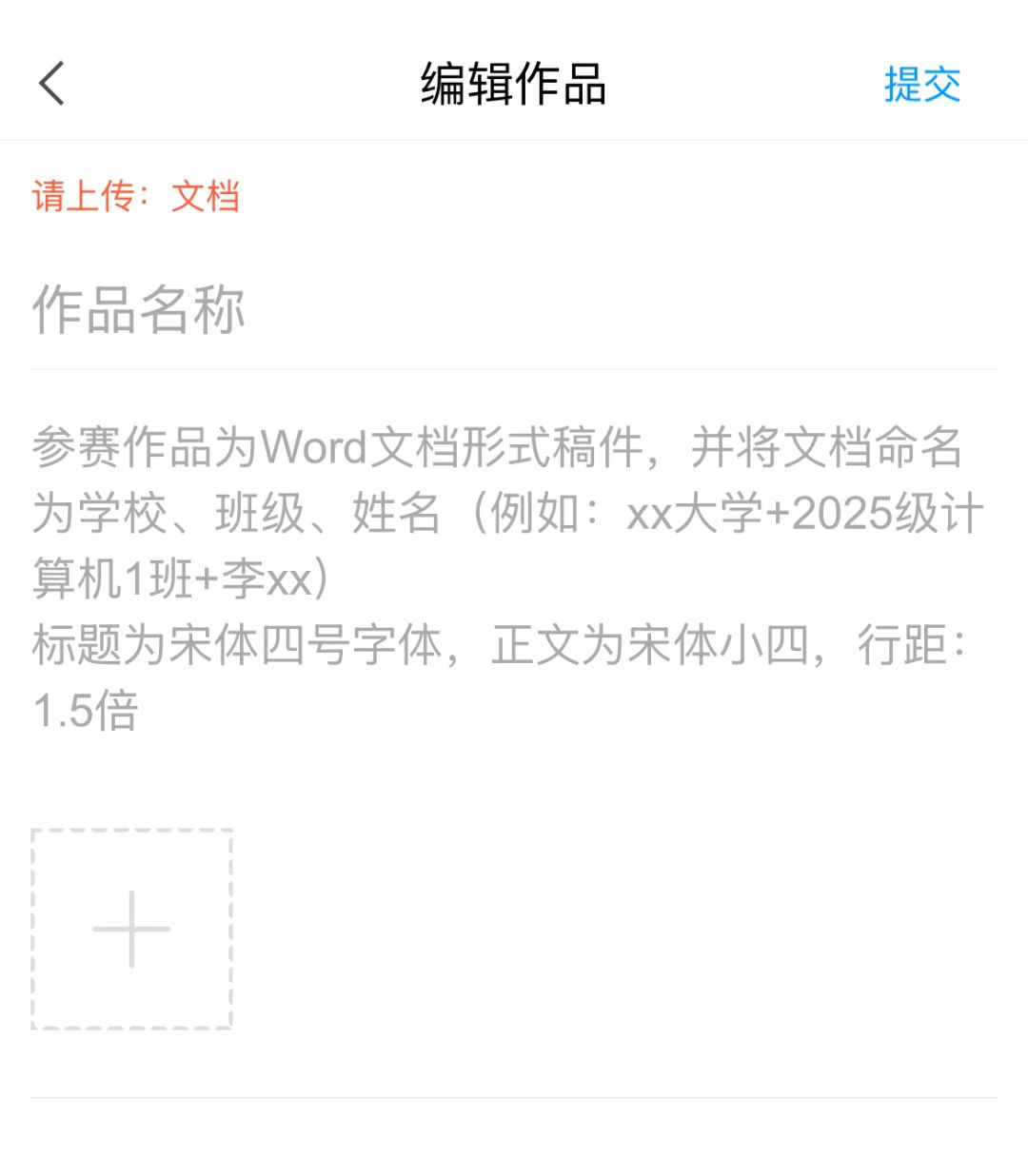Add a document with the plus box

pos(131,930)
